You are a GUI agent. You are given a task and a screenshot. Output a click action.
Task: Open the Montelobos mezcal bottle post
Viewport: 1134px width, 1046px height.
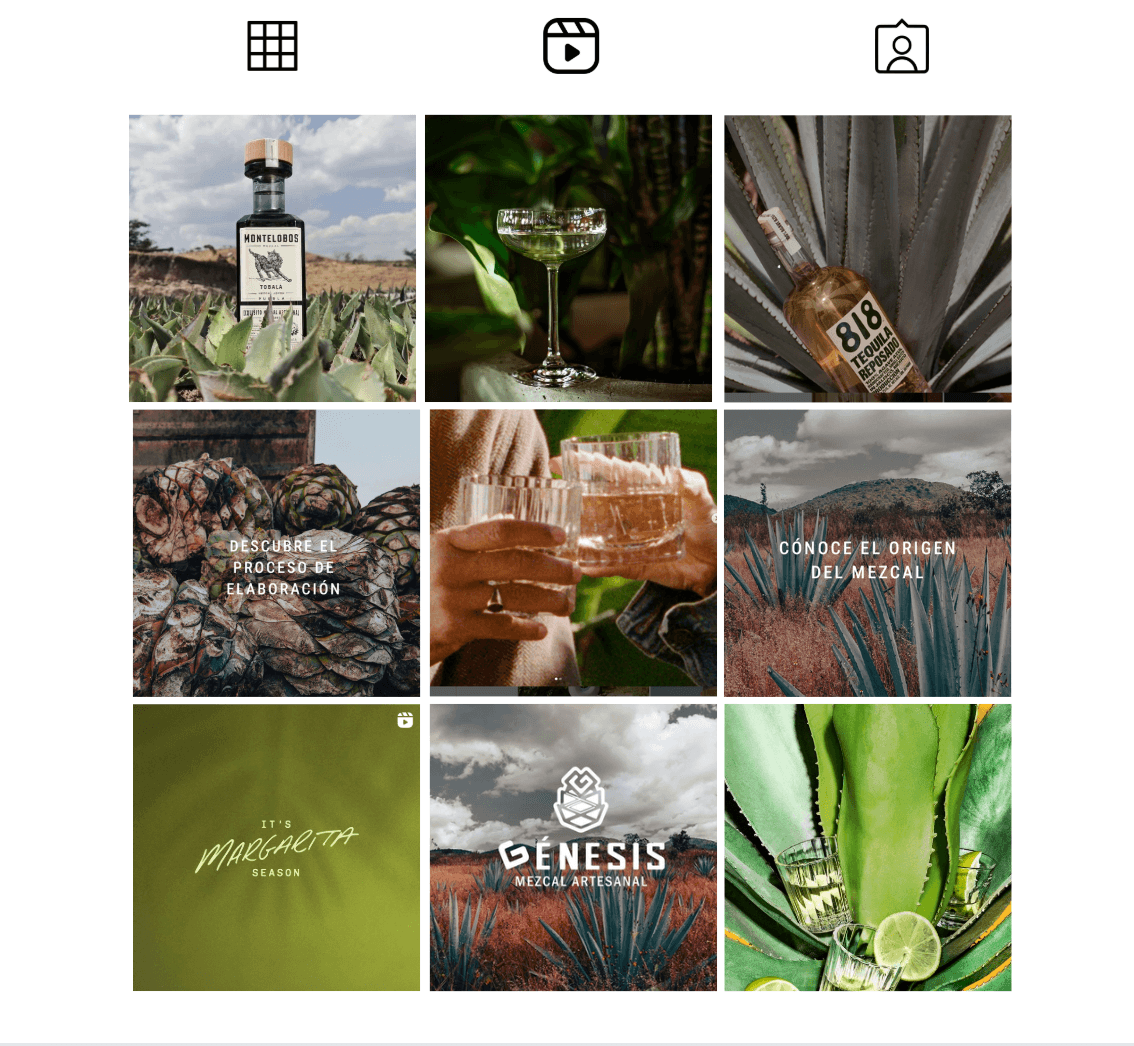[x=272, y=258]
